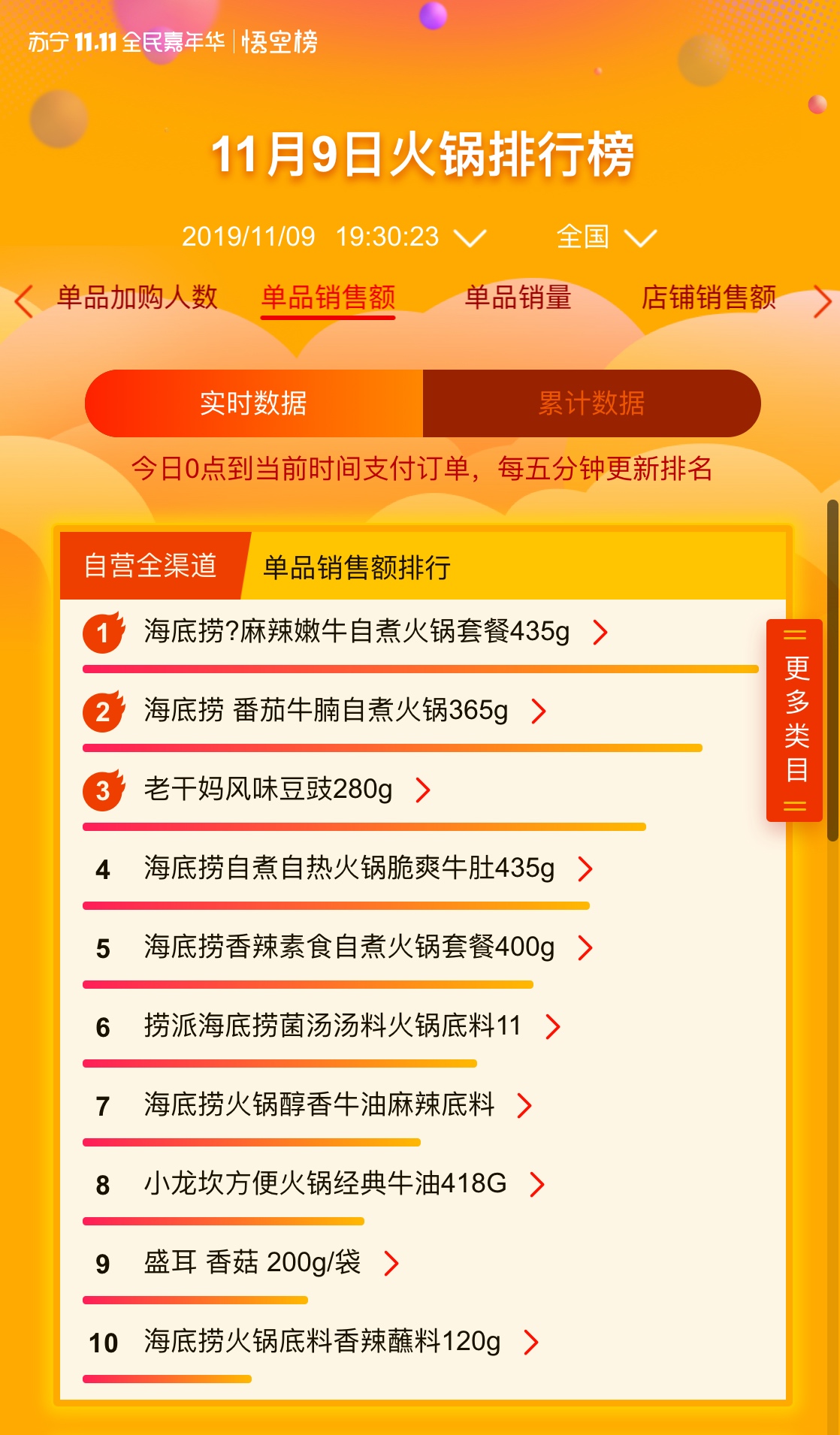Switch to 店铺销售额 tab
Image resolution: width=840 pixels, height=1435 pixels.
point(708,298)
